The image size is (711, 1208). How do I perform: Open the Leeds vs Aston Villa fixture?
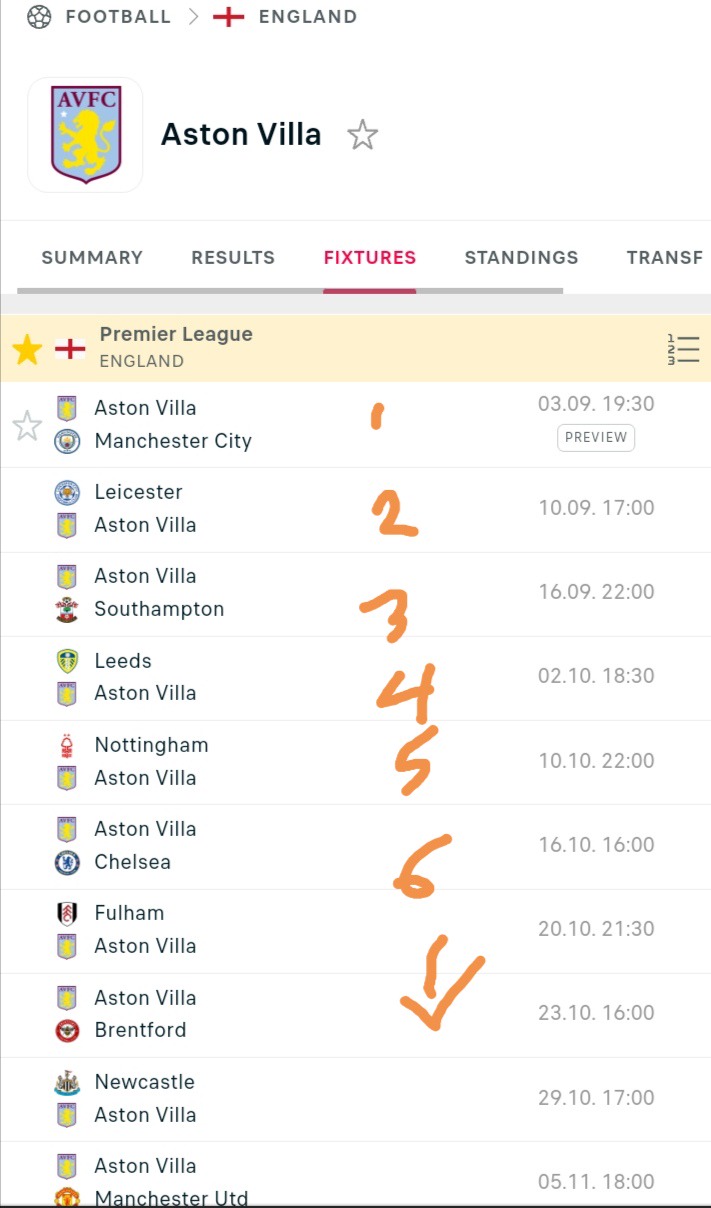355,678
